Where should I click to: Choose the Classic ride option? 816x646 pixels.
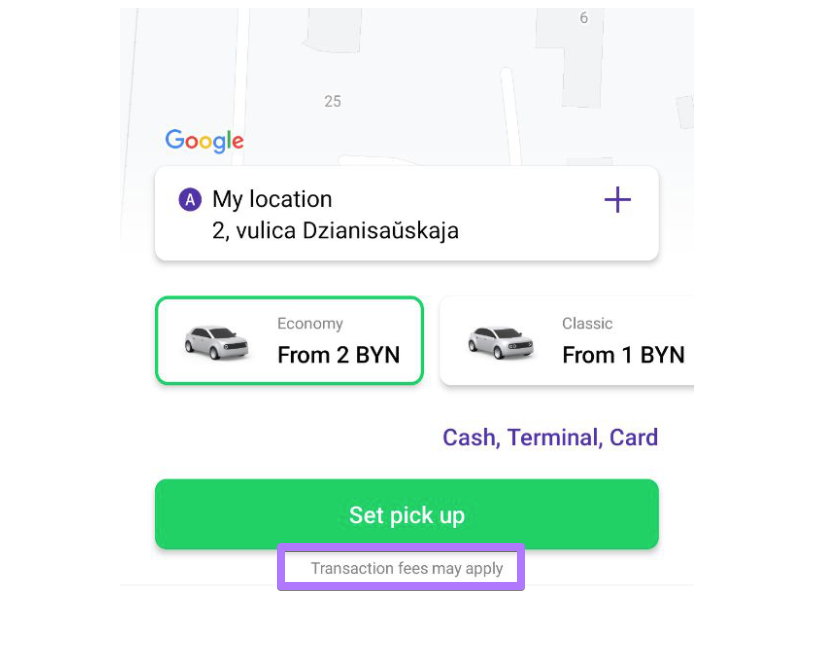click(x=566, y=341)
